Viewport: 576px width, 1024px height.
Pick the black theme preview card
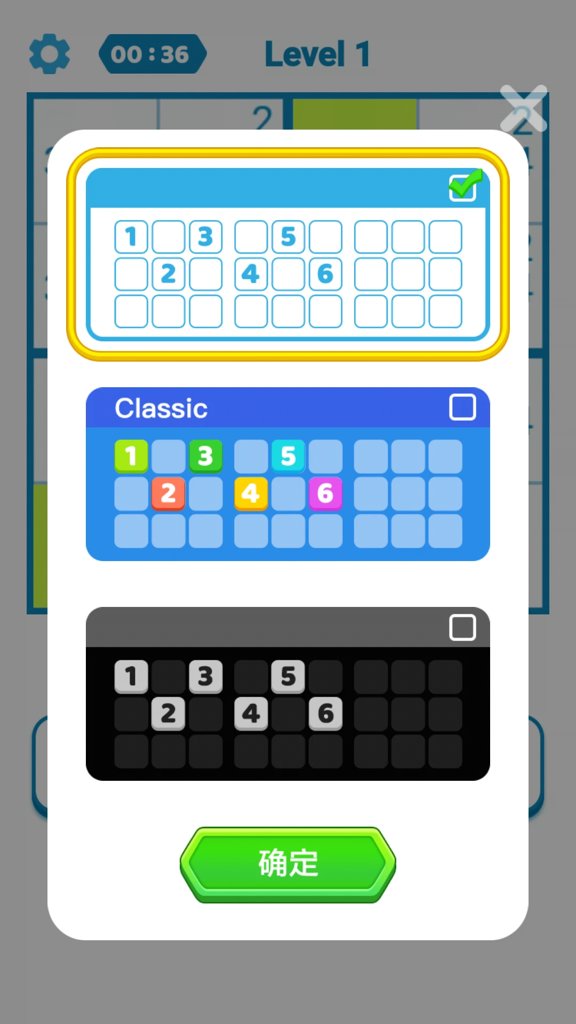pyautogui.click(x=288, y=694)
